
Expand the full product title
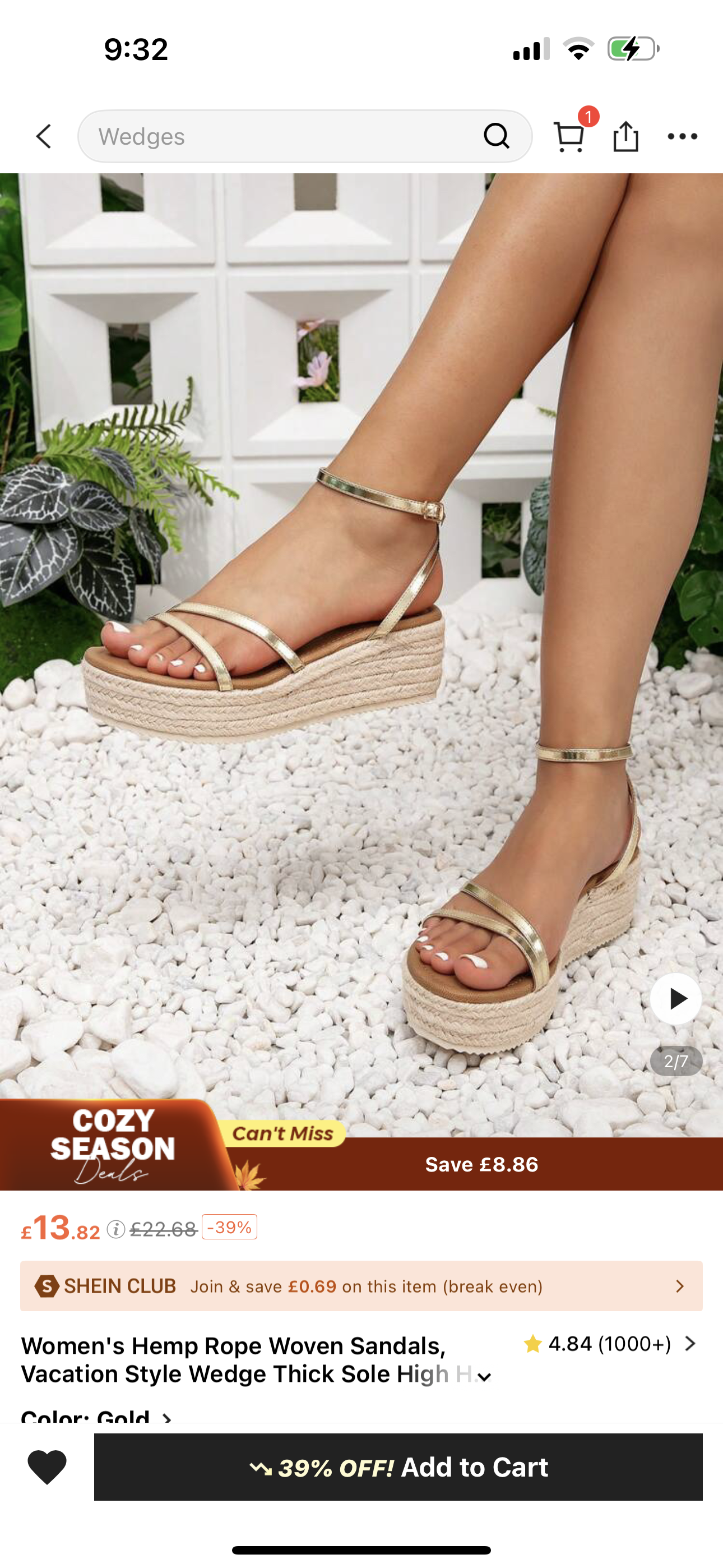click(484, 1377)
